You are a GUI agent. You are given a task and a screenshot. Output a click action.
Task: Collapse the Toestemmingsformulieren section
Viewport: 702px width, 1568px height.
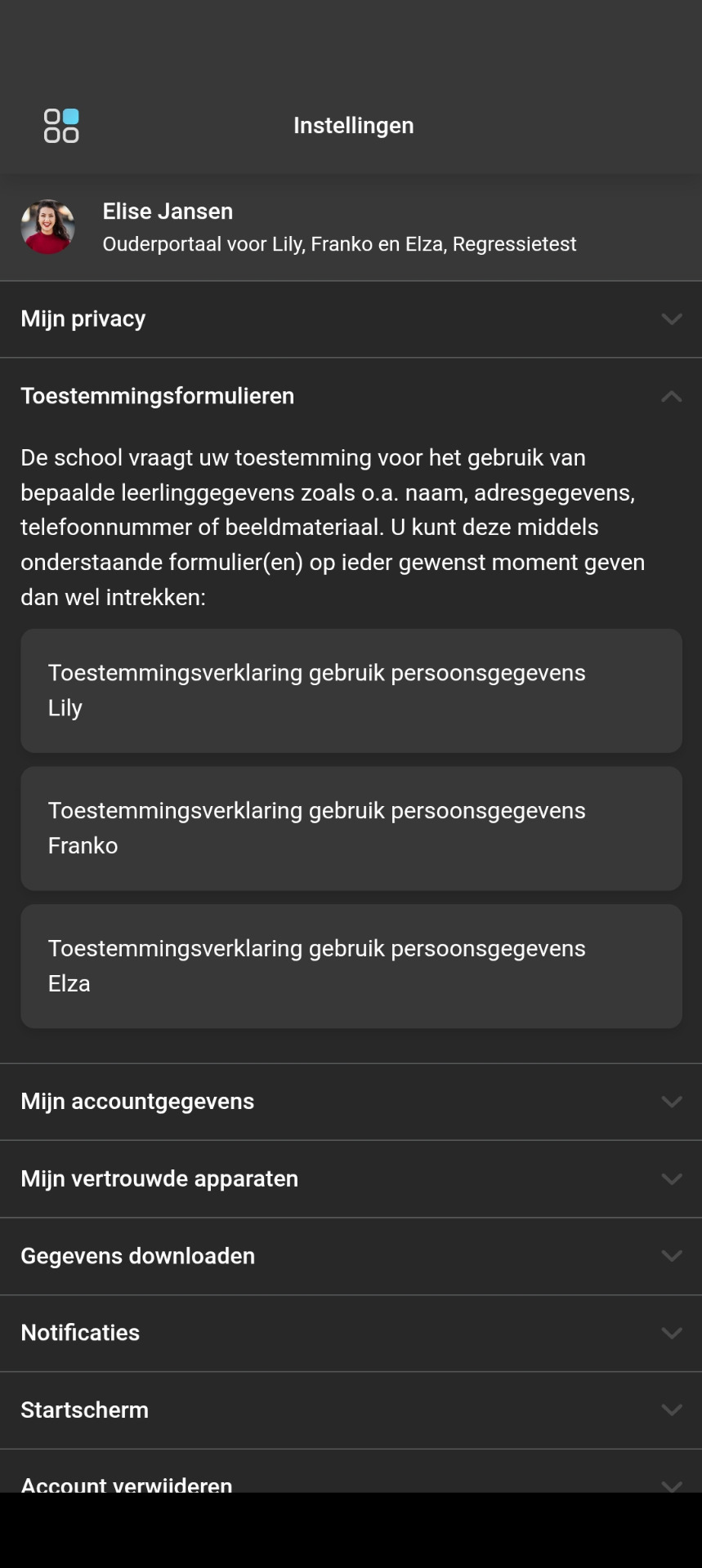pos(351,396)
